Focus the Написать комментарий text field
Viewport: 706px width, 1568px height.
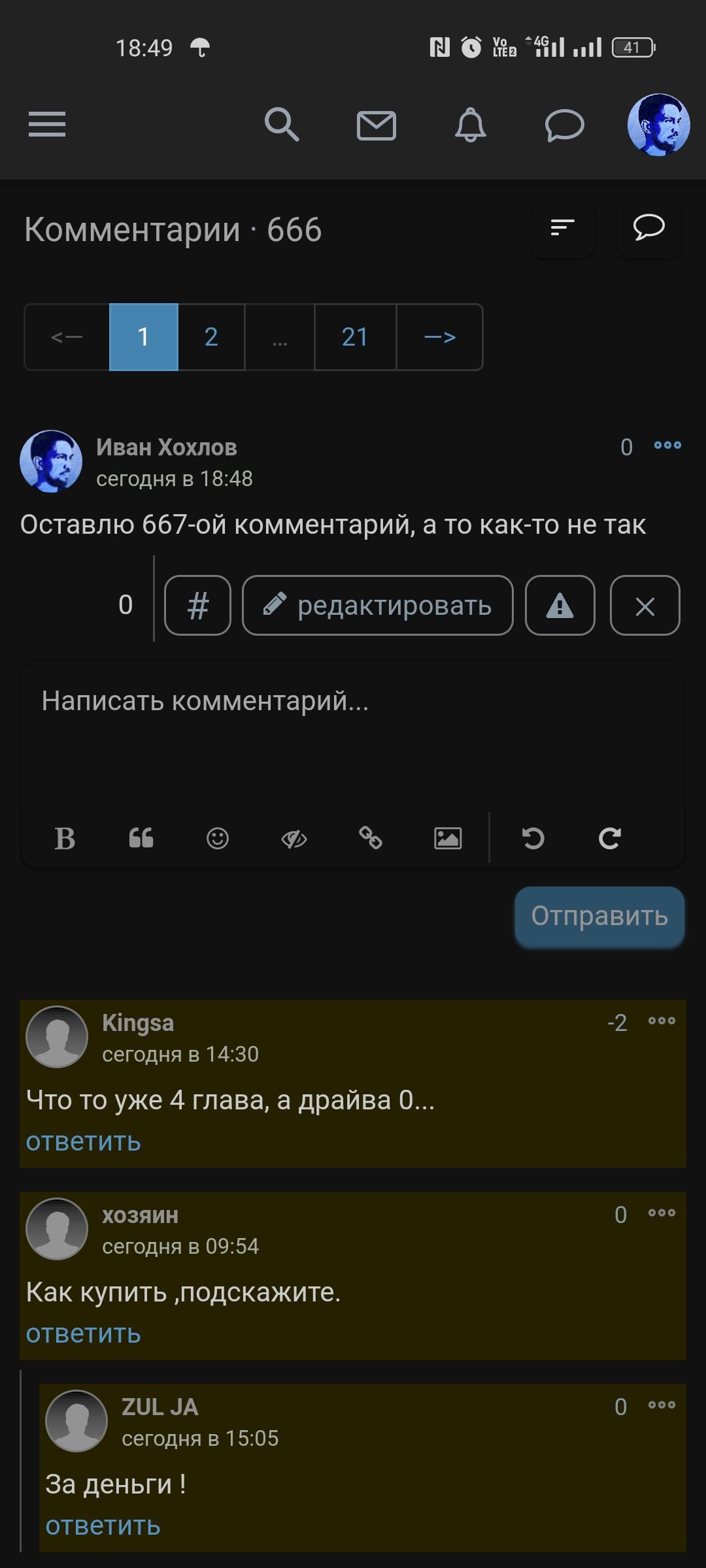353,725
